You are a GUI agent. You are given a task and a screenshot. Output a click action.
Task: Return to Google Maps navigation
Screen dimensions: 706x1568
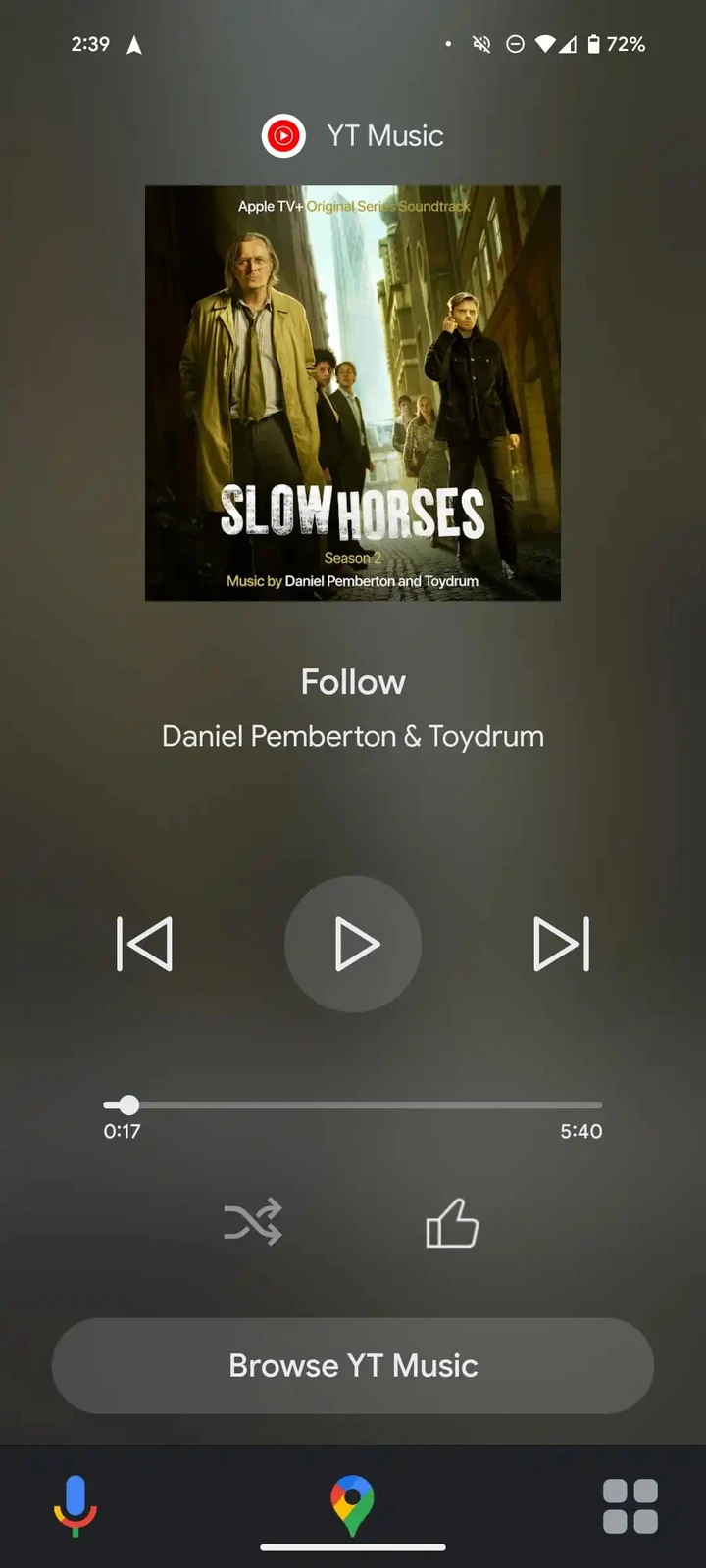point(352,1504)
